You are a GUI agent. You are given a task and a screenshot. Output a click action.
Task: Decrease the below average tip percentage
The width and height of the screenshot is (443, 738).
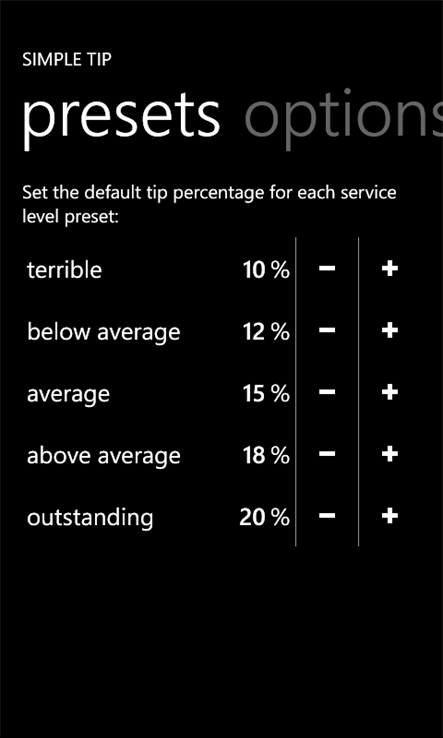tap(327, 331)
